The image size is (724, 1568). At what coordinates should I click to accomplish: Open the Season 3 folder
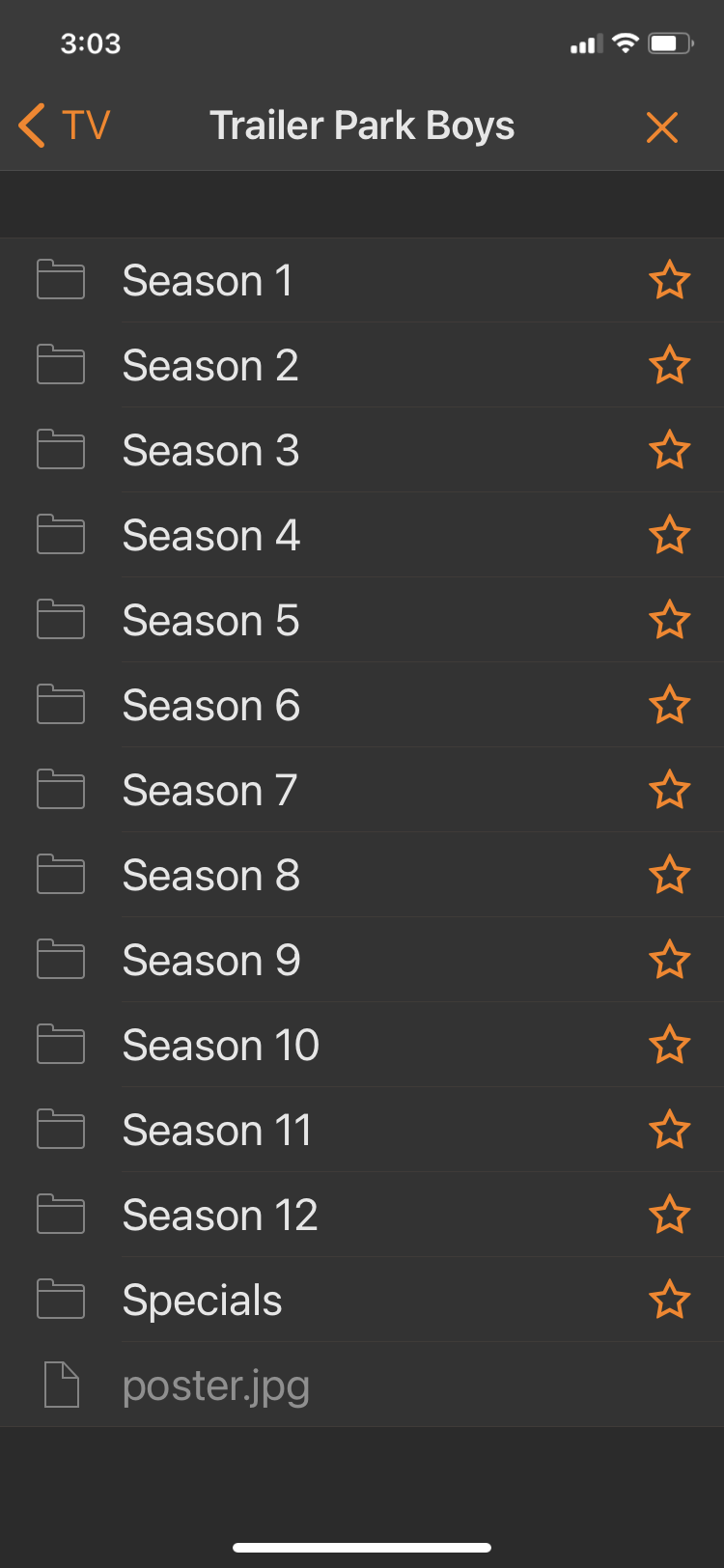[210, 451]
